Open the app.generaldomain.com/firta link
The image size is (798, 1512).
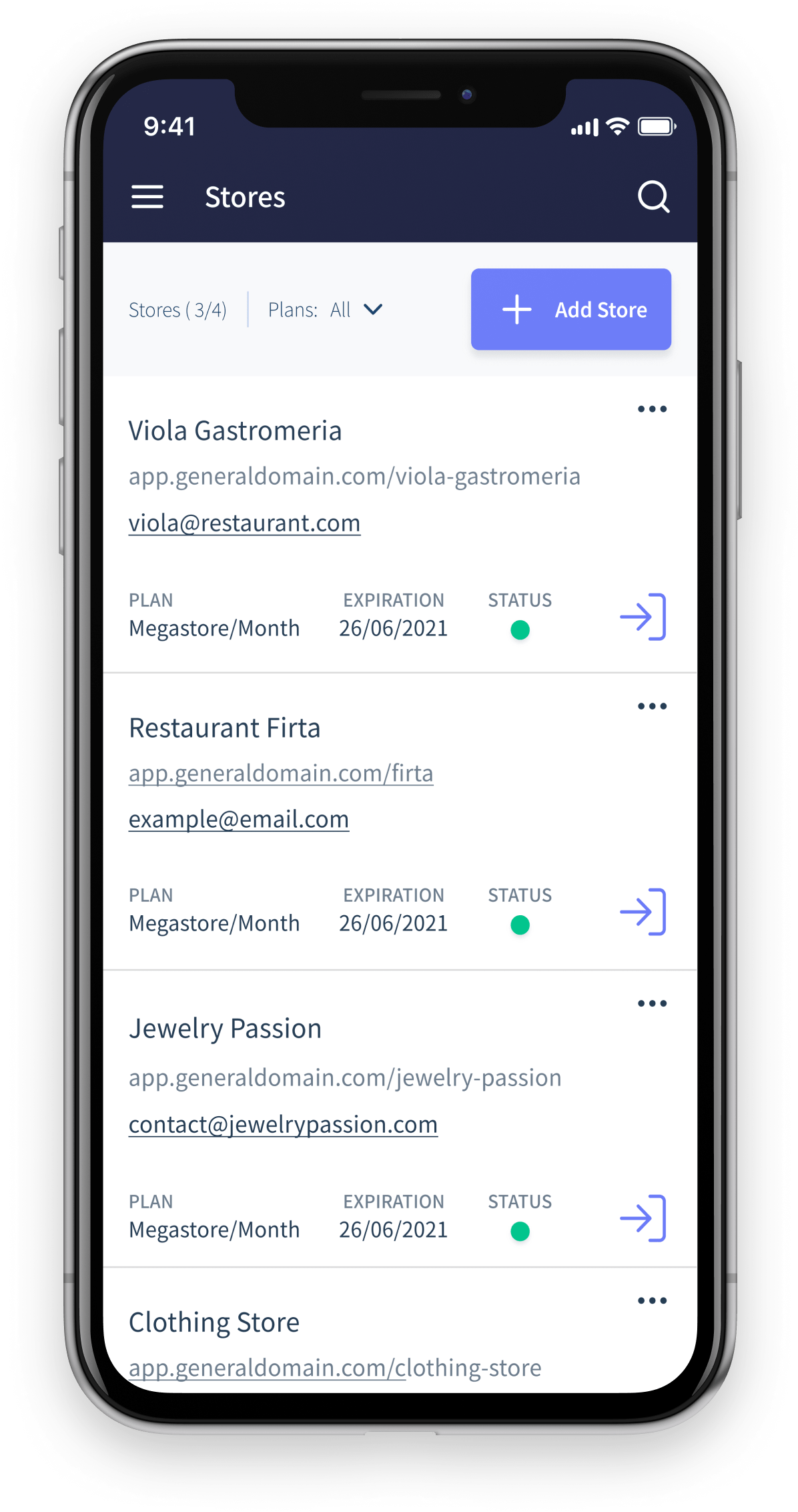281,773
